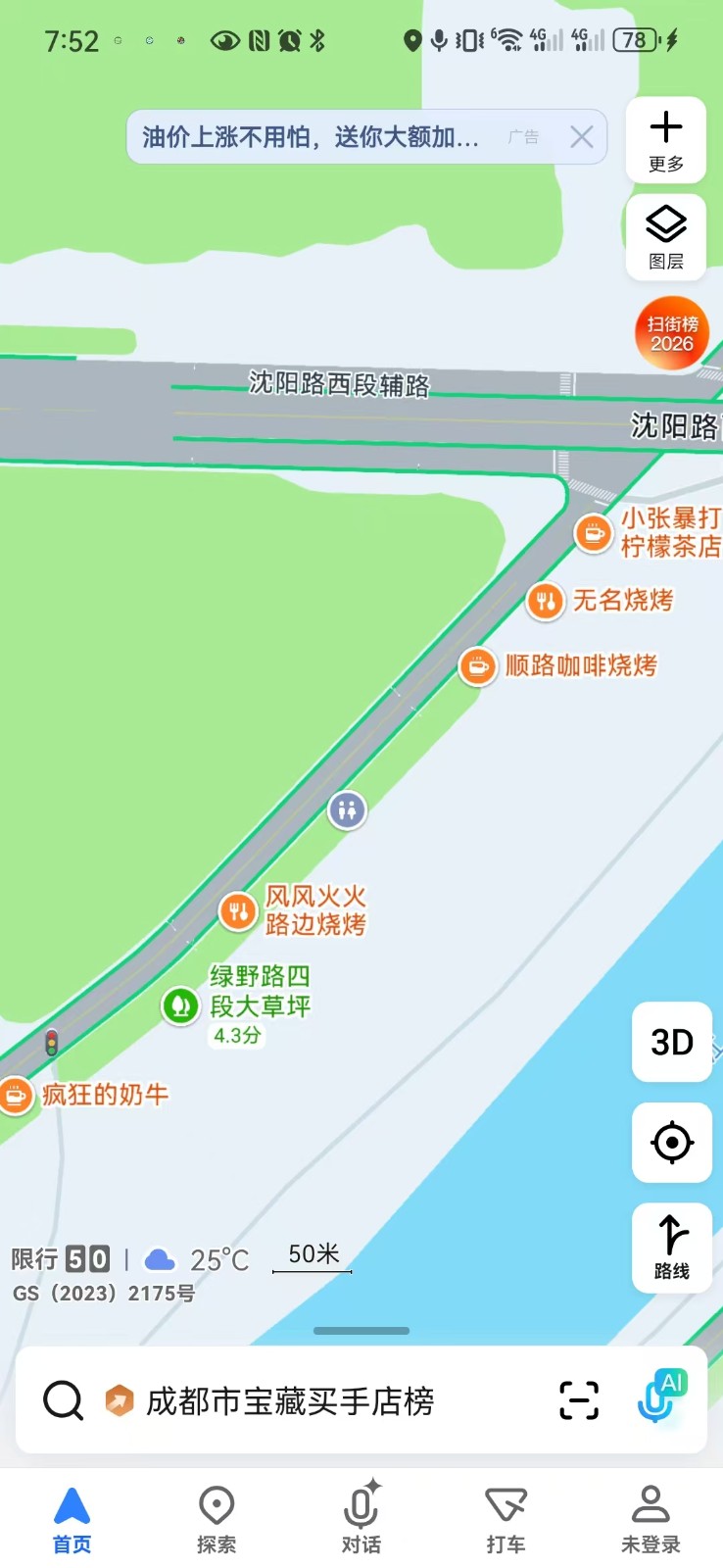This screenshot has width=723, height=1568.
Task: Select the 无名烧烤 restaurant marker
Action: pyautogui.click(x=546, y=601)
